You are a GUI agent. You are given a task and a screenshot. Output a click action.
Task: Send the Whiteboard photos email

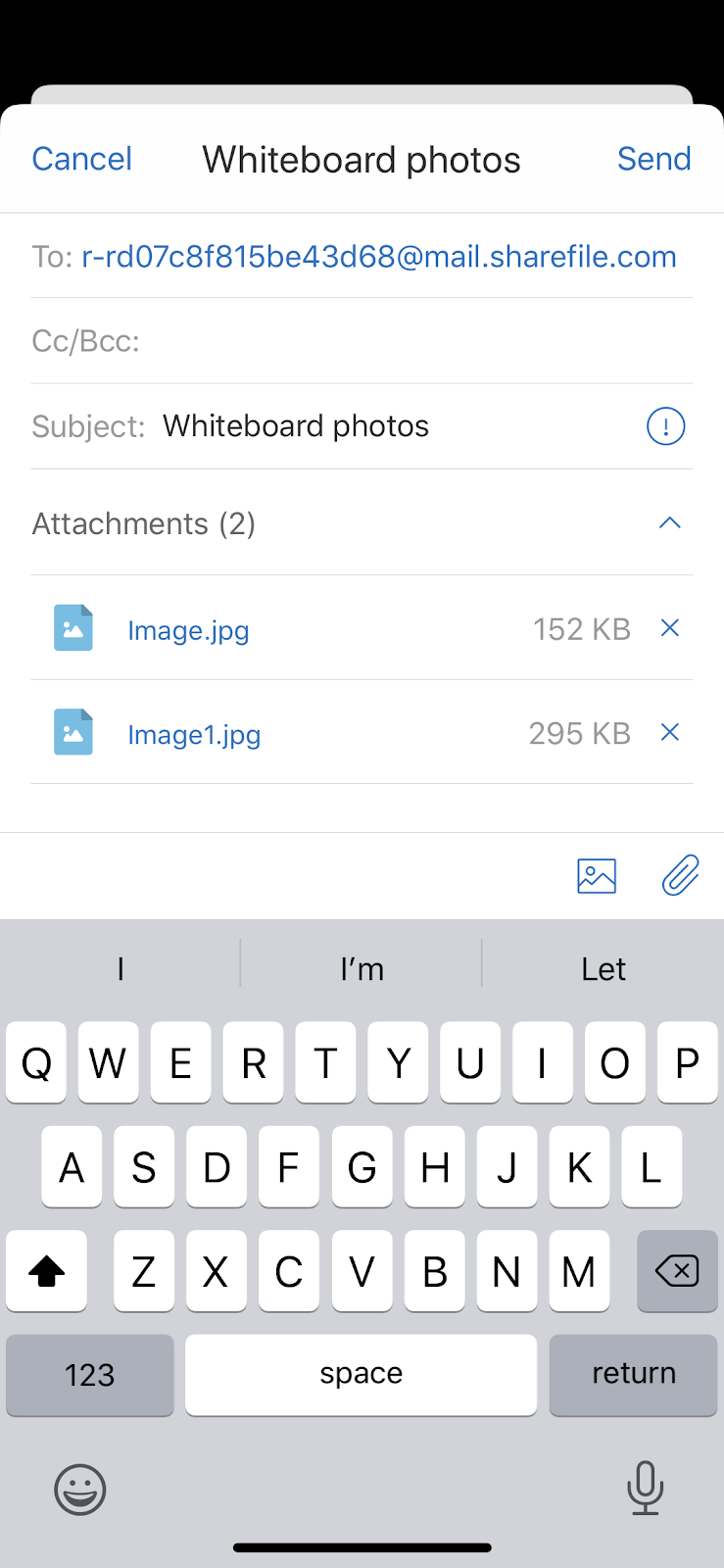[x=654, y=158]
